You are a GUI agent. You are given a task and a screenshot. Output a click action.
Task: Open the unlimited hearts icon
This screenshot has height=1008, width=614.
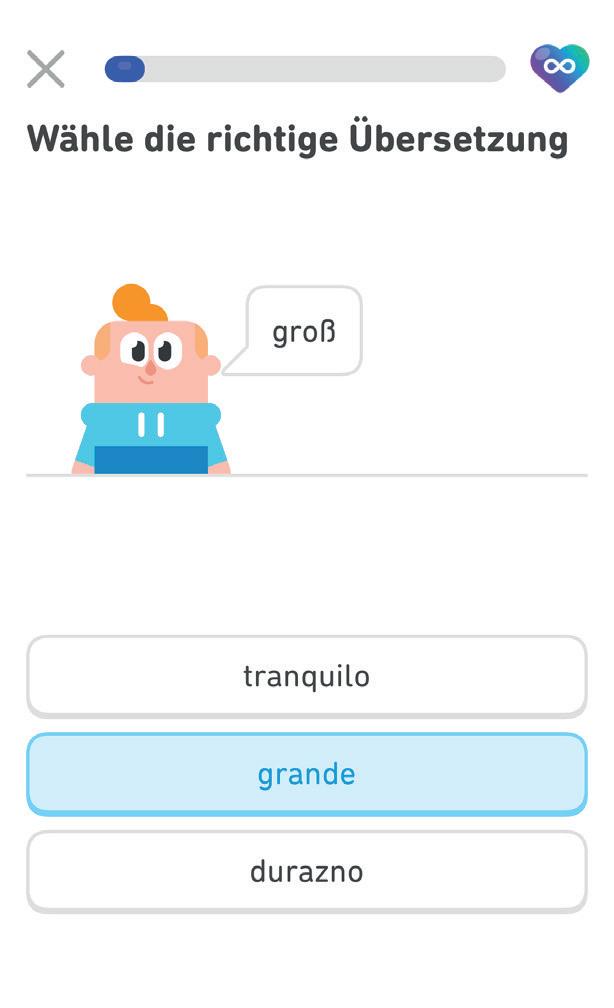[559, 68]
